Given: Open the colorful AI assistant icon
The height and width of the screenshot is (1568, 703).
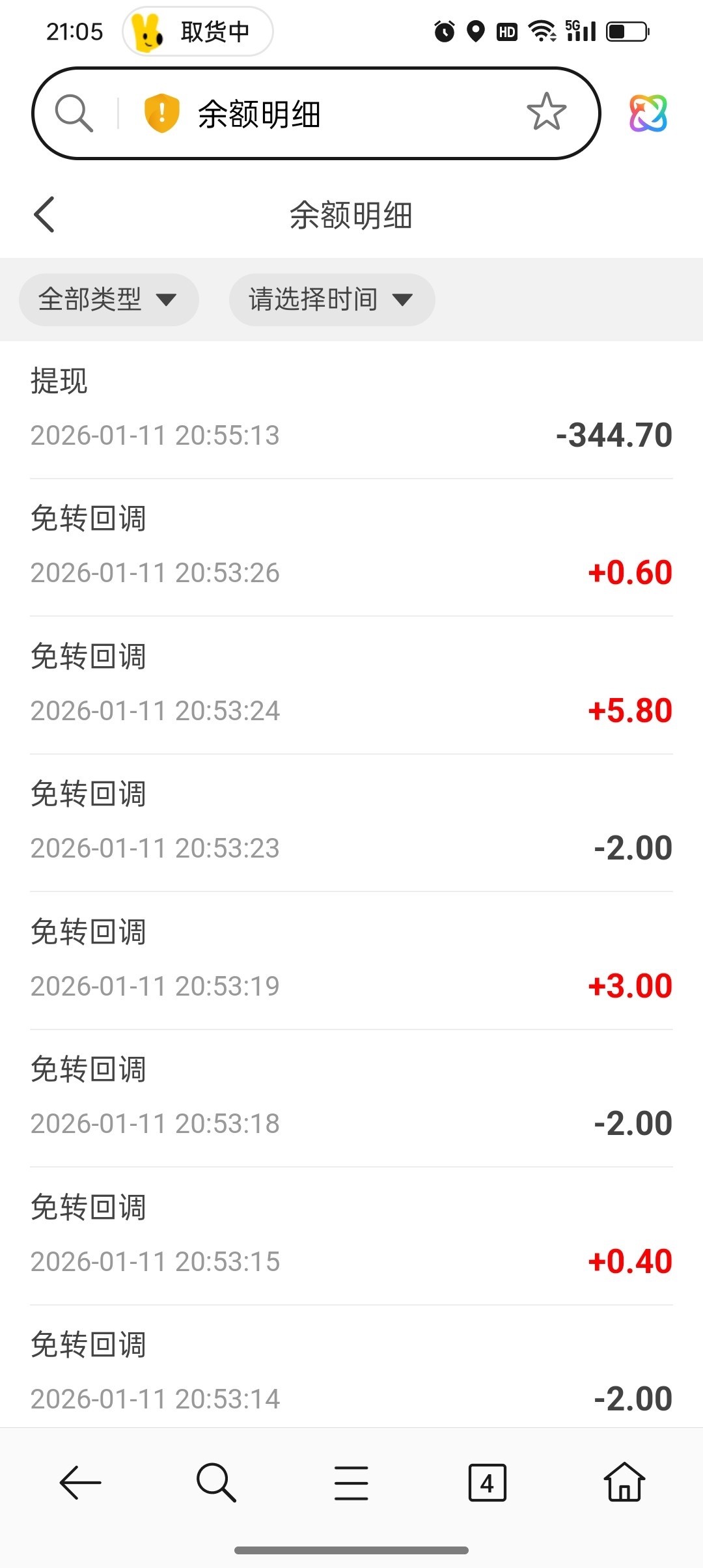Looking at the screenshot, I should point(648,113).
